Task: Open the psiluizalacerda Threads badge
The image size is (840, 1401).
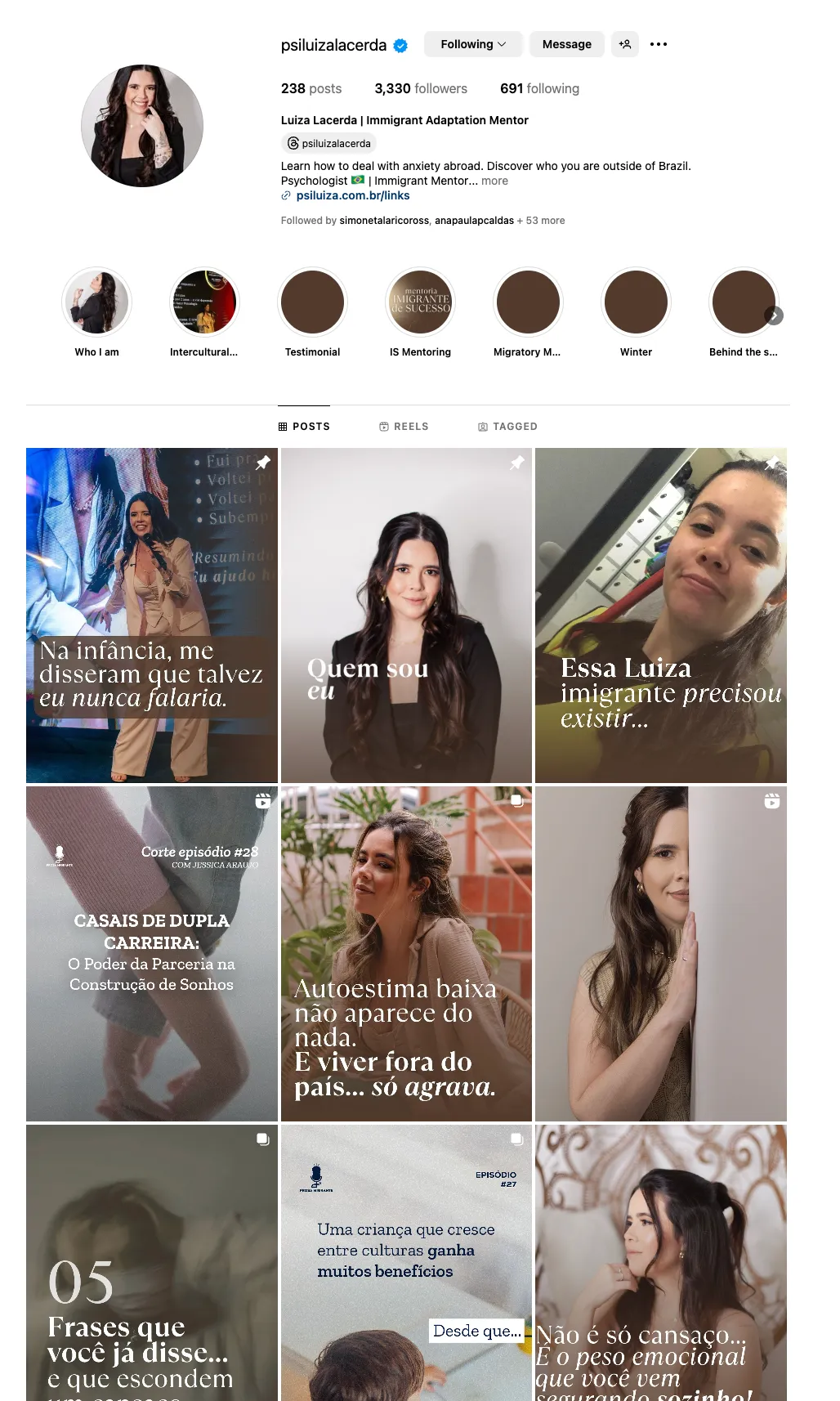Action: (x=329, y=143)
